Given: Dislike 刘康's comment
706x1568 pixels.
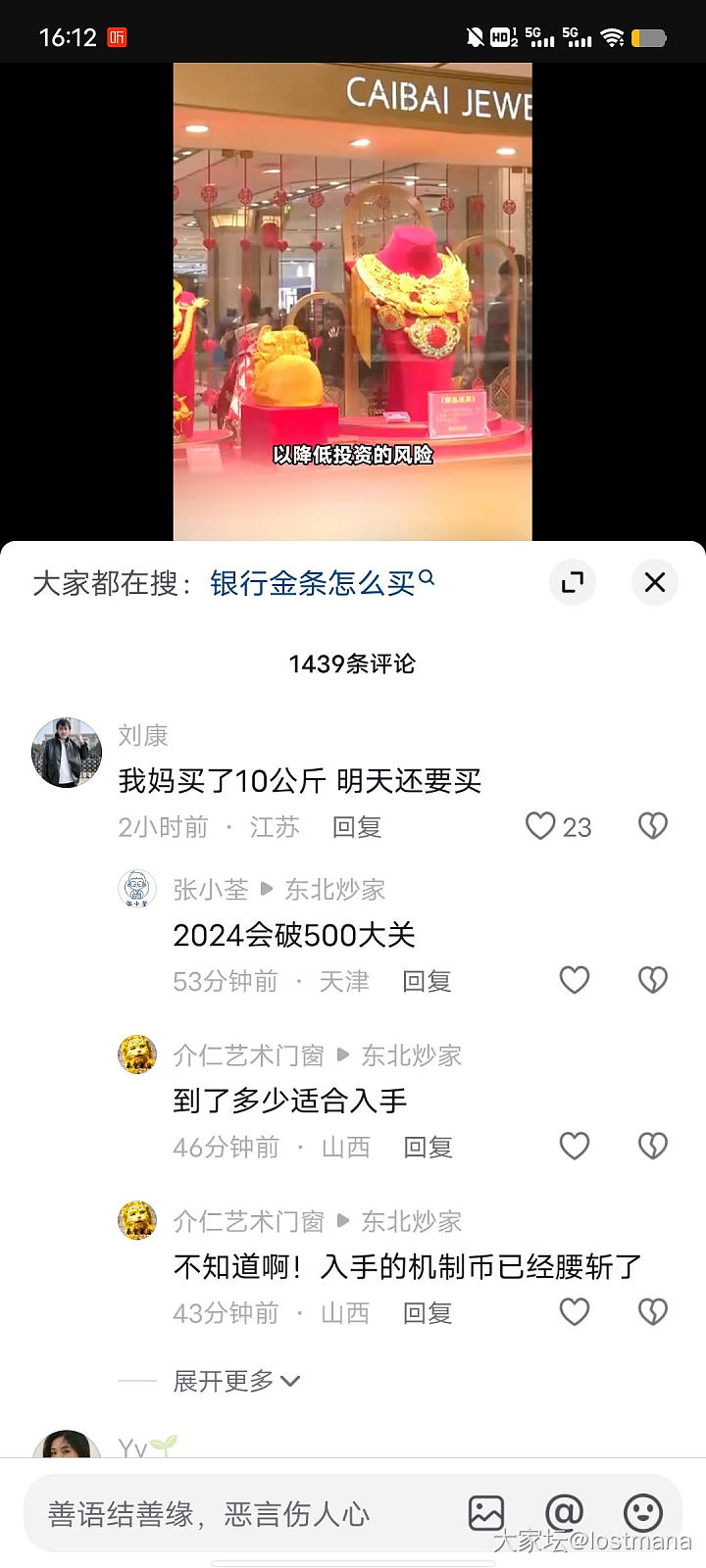Looking at the screenshot, I should click(653, 826).
